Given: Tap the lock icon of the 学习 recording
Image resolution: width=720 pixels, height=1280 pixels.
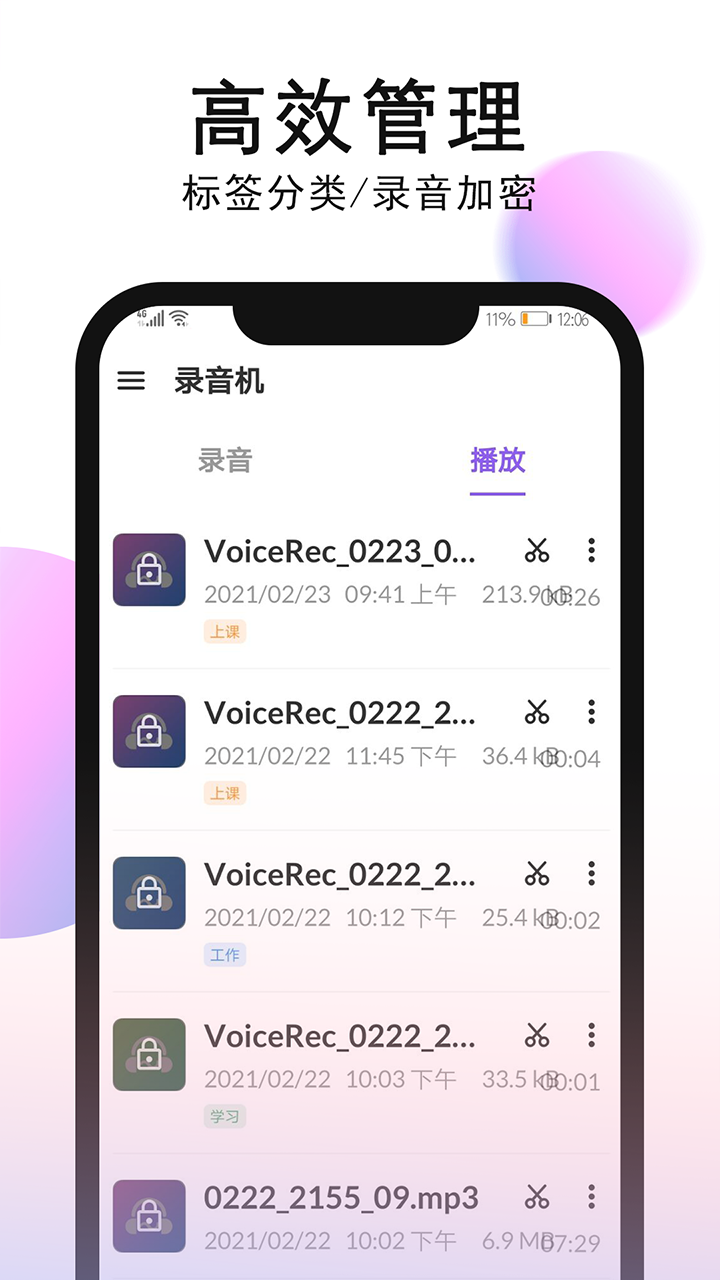Looking at the screenshot, I should pyautogui.click(x=149, y=1055).
